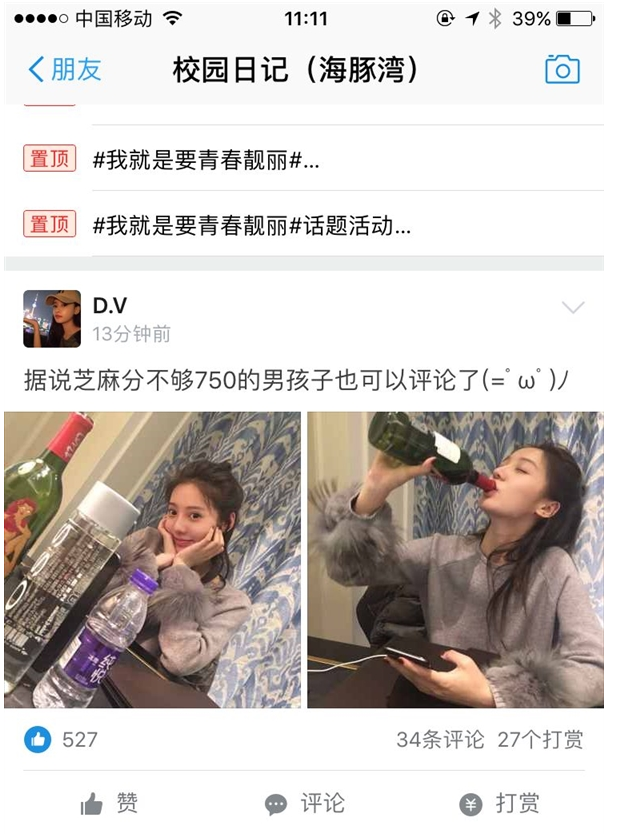Open pinned post #我就是要青春靓丽#话题活动...

252,225
